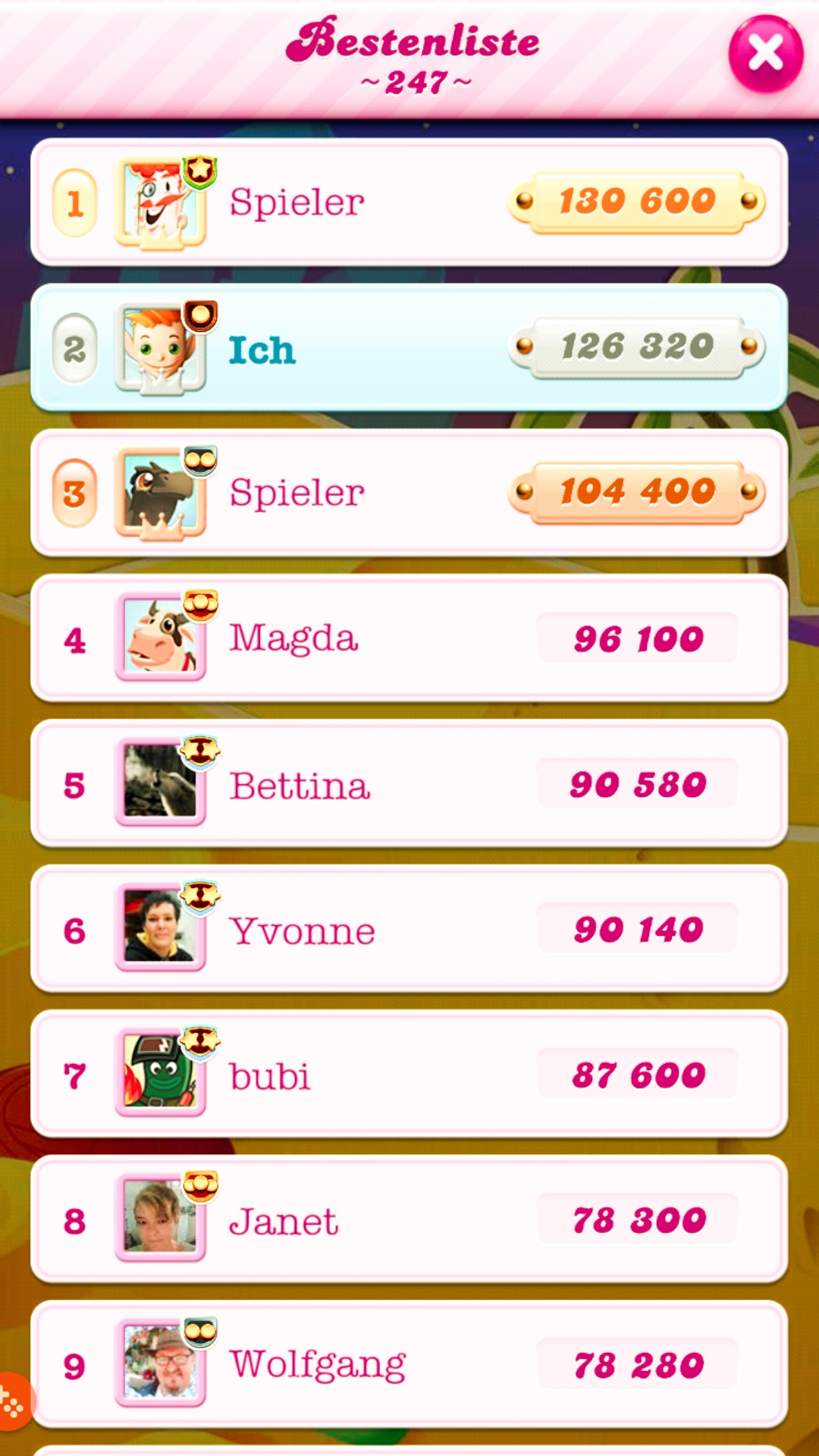Screen dimensions: 819x1456
Task: View Bettina's leaderboard entry
Action: click(x=409, y=784)
